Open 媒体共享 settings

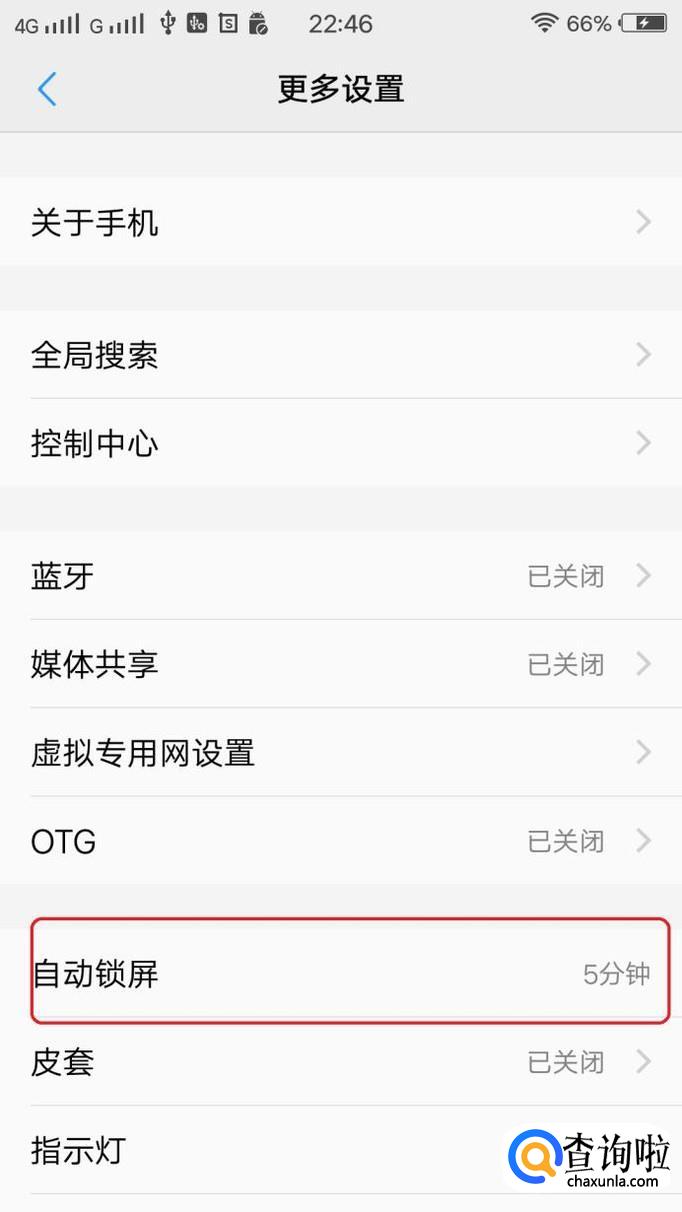point(340,664)
